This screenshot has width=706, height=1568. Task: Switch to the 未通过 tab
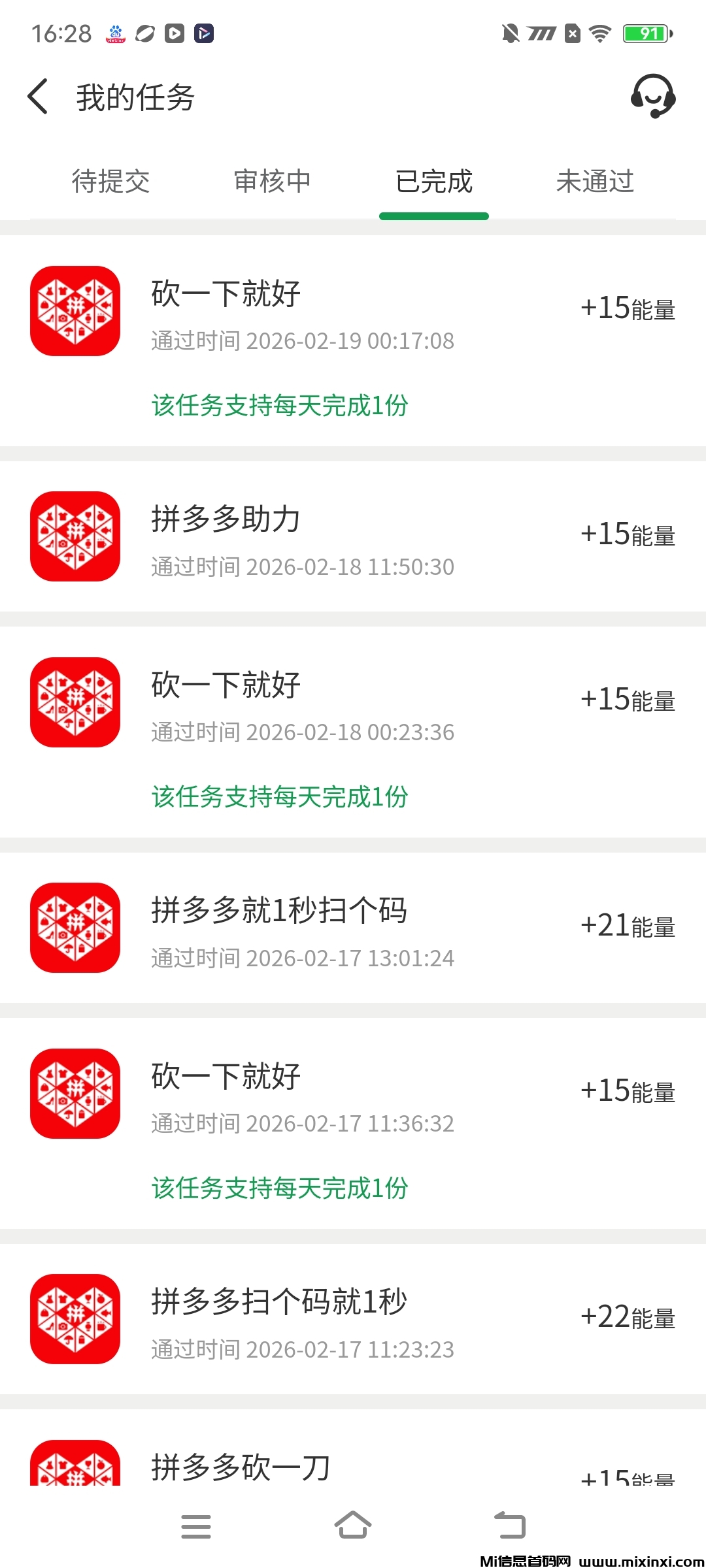pyautogui.click(x=595, y=182)
